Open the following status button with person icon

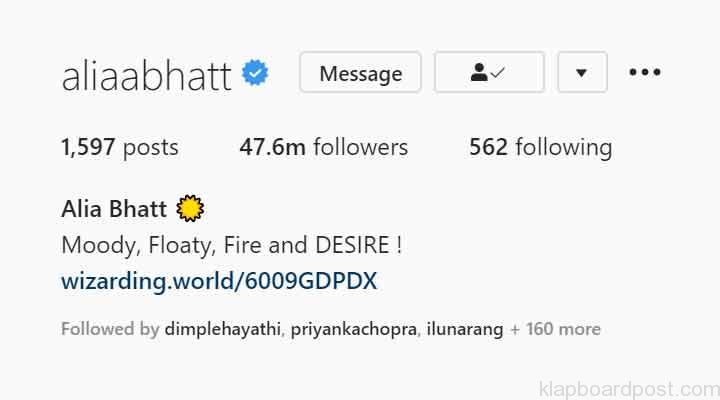tap(489, 73)
